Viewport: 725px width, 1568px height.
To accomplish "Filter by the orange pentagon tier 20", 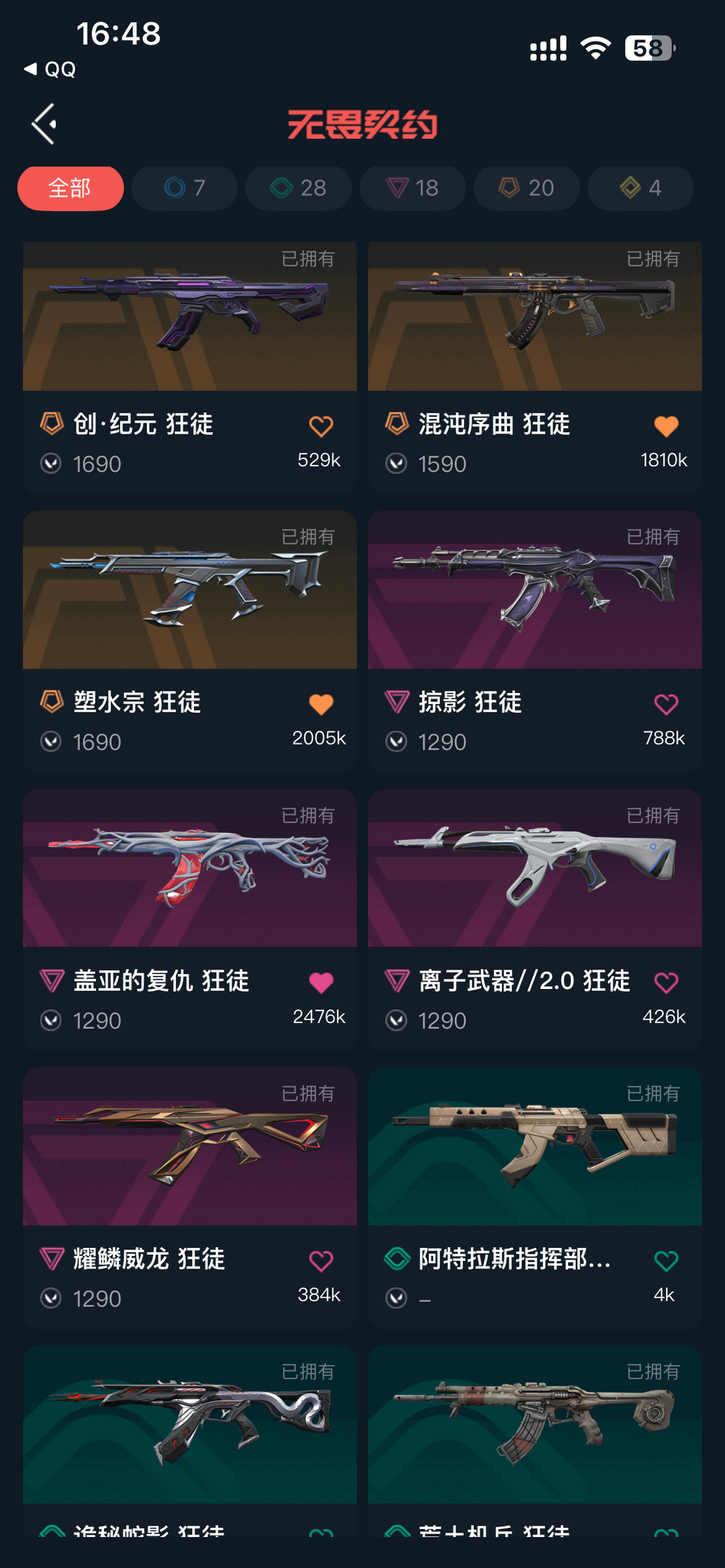I will pos(527,188).
